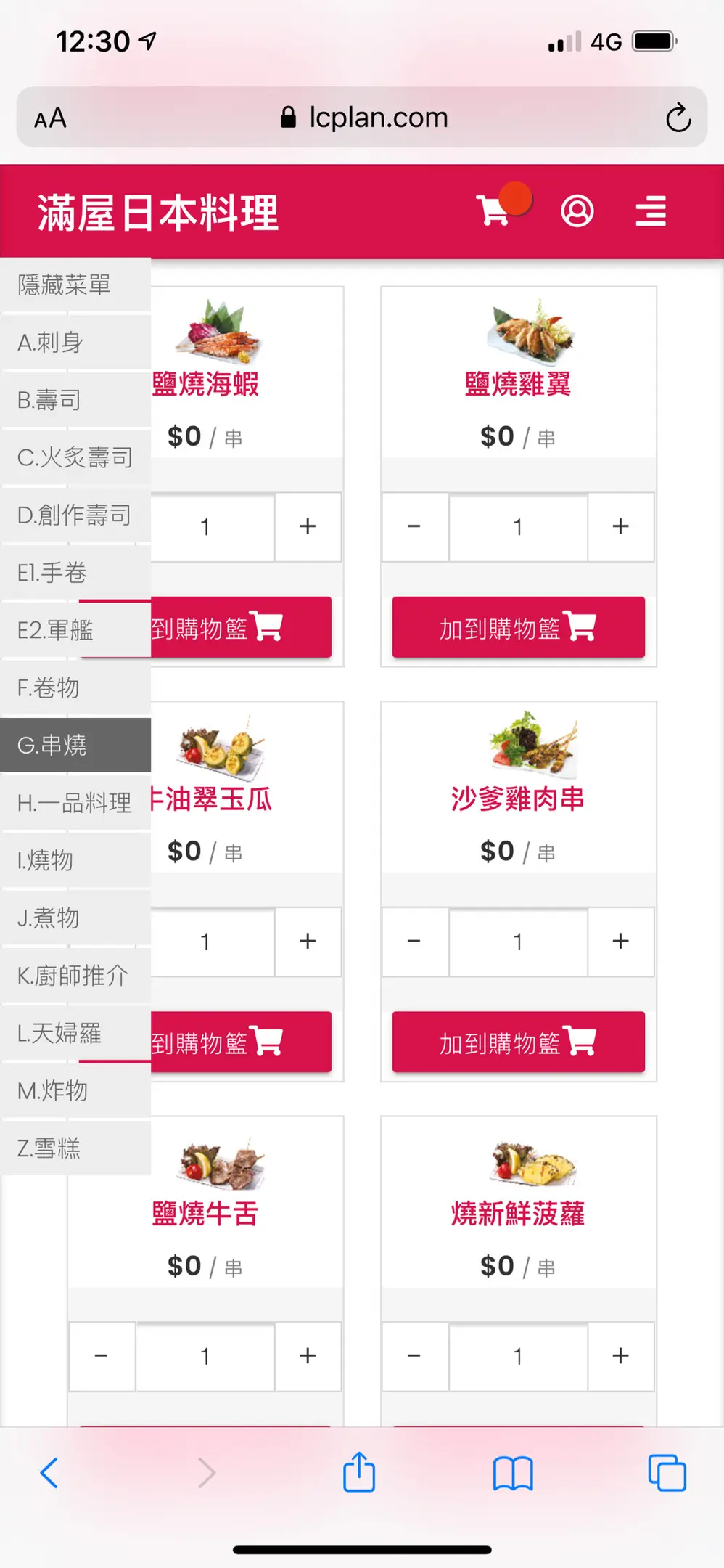Viewport: 724px width, 1568px height.
Task: Decrease quantity of 鹽燒牛舌
Action: 102,1356
